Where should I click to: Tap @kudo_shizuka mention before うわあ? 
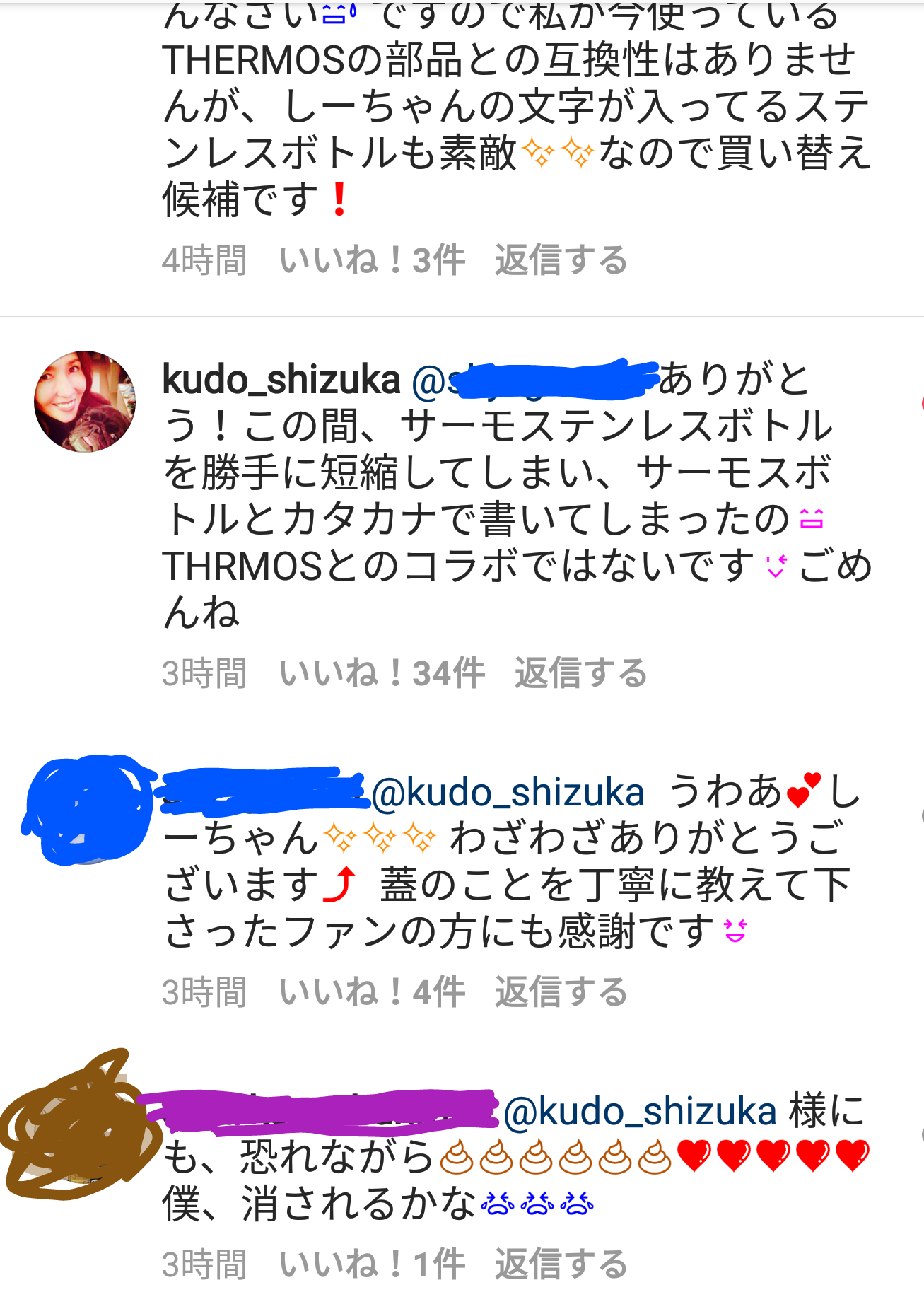point(508,793)
